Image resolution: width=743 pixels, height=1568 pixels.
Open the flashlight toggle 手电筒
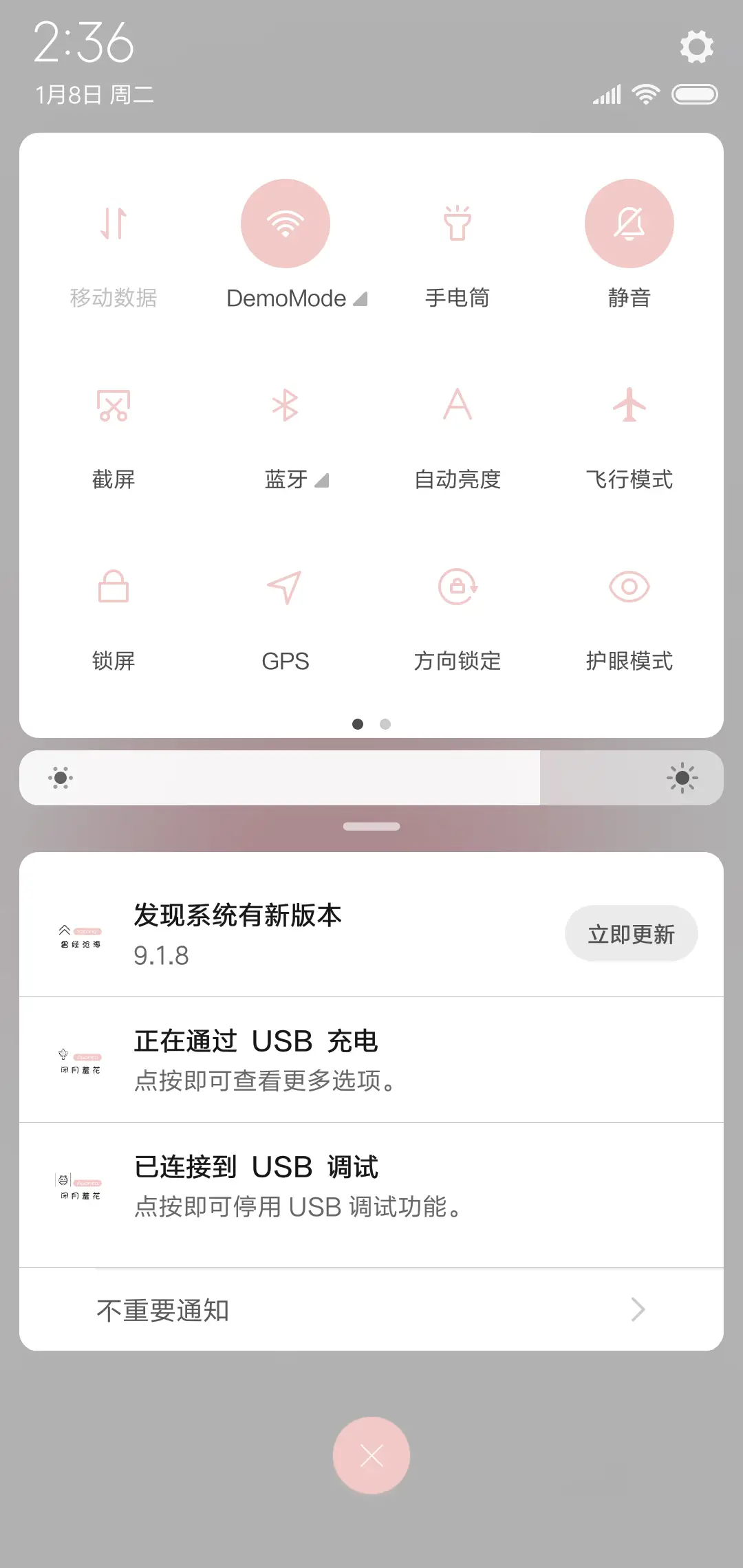(457, 224)
